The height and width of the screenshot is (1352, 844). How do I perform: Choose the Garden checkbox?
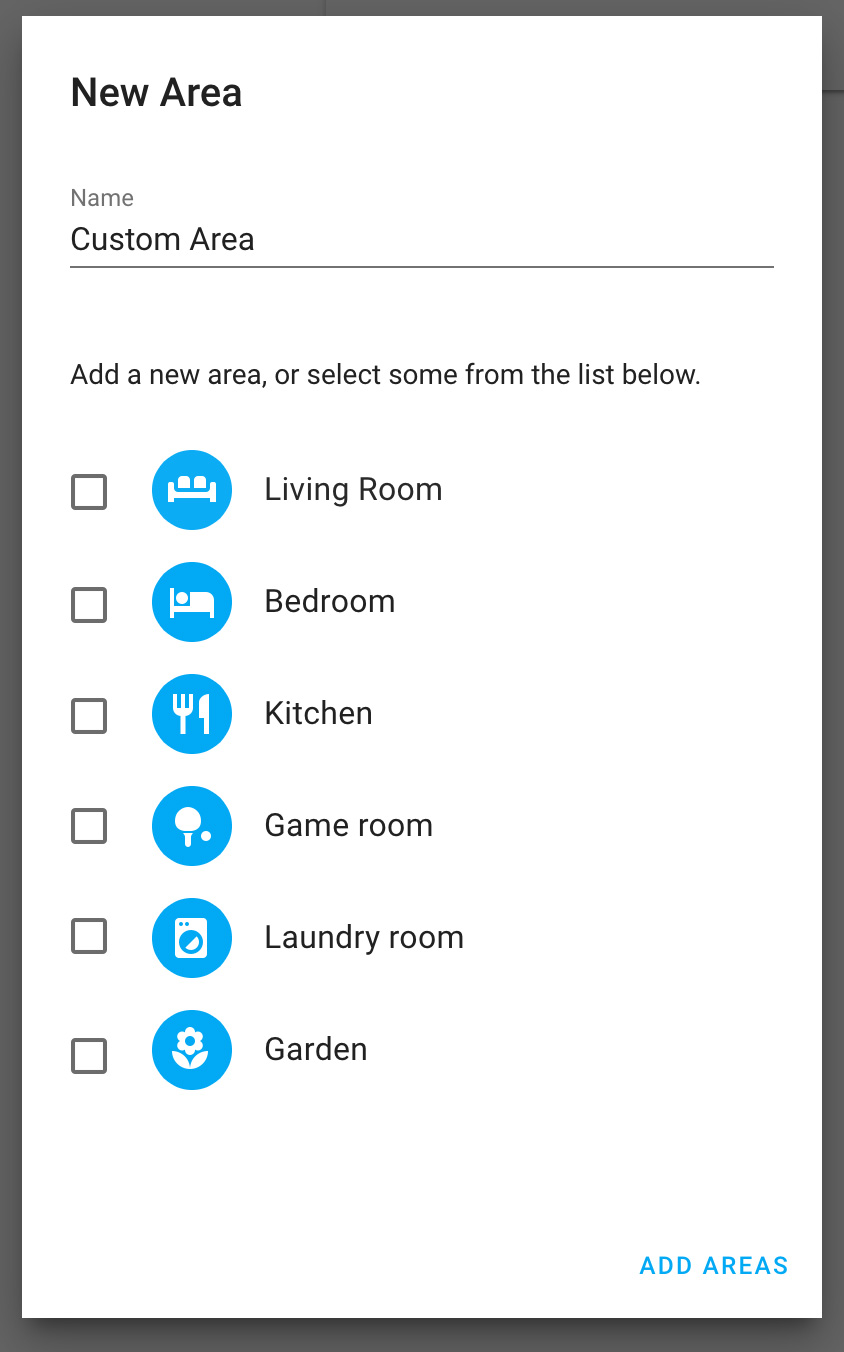pyautogui.click(x=89, y=1056)
